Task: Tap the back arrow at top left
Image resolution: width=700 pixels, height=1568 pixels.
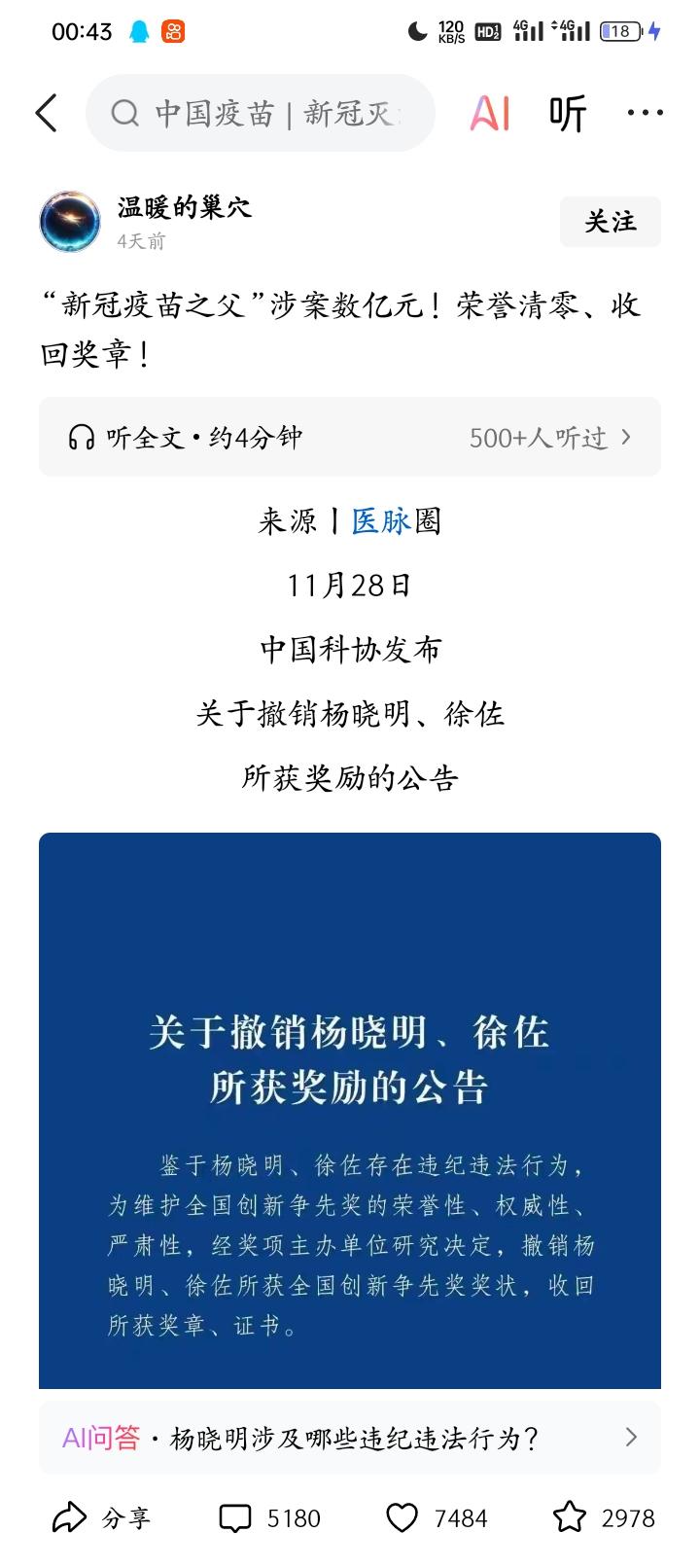Action: [x=46, y=113]
